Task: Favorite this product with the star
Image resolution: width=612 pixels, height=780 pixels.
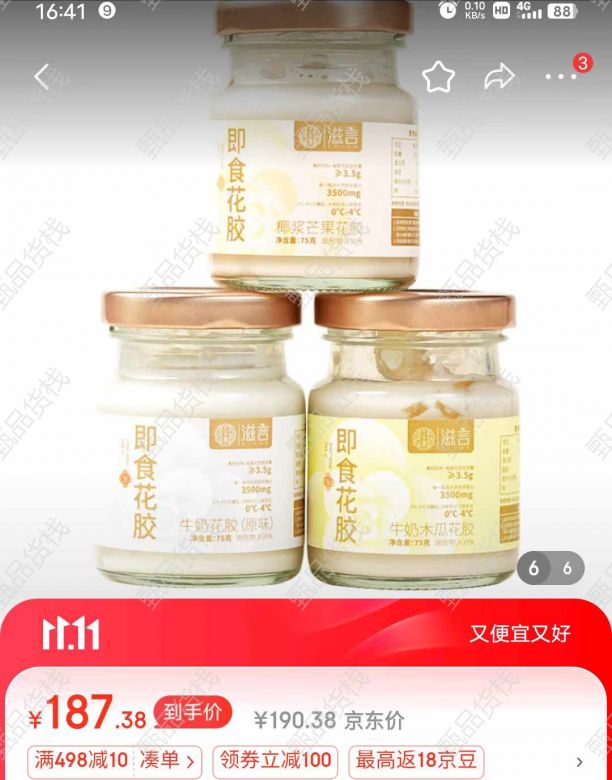Action: [438, 77]
